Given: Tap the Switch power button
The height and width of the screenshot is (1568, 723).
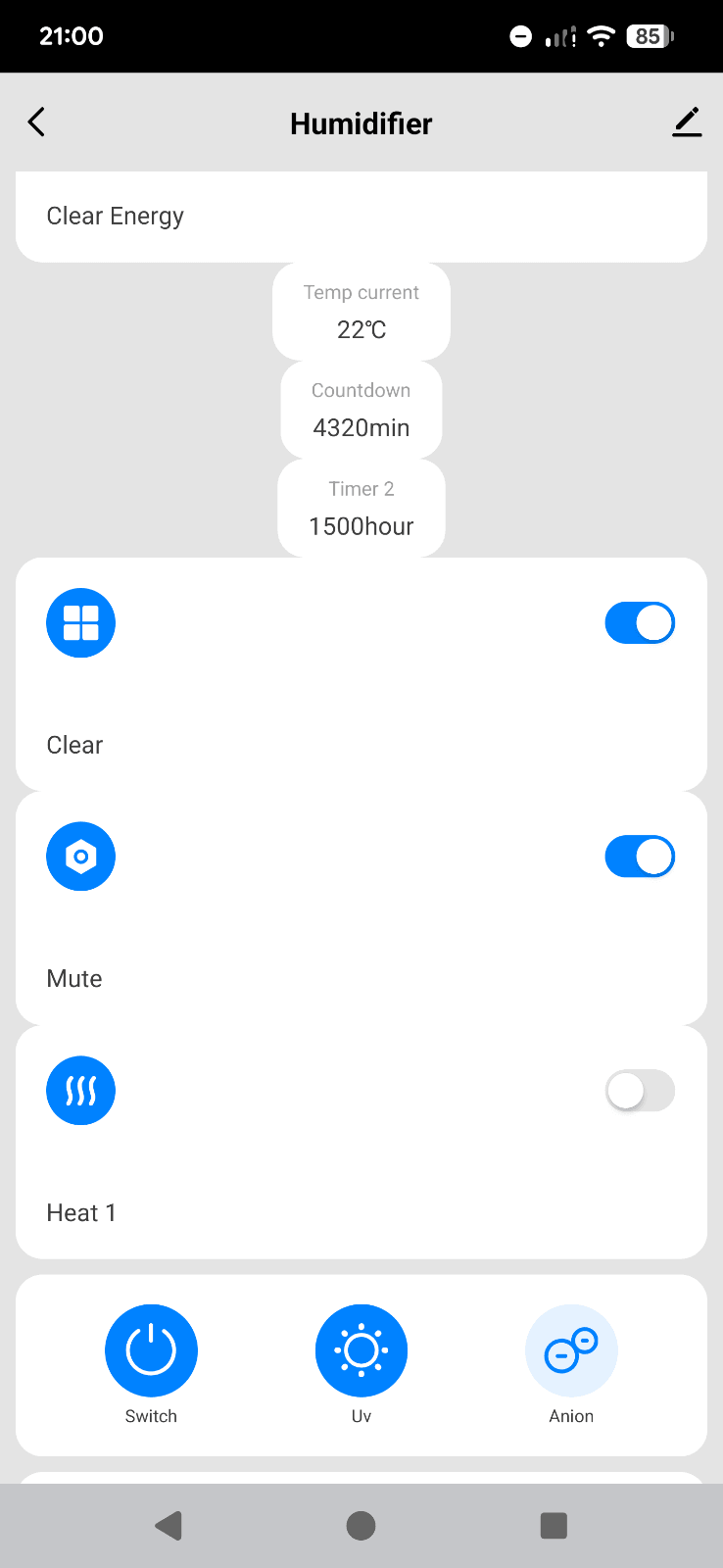Looking at the screenshot, I should 151,1350.
